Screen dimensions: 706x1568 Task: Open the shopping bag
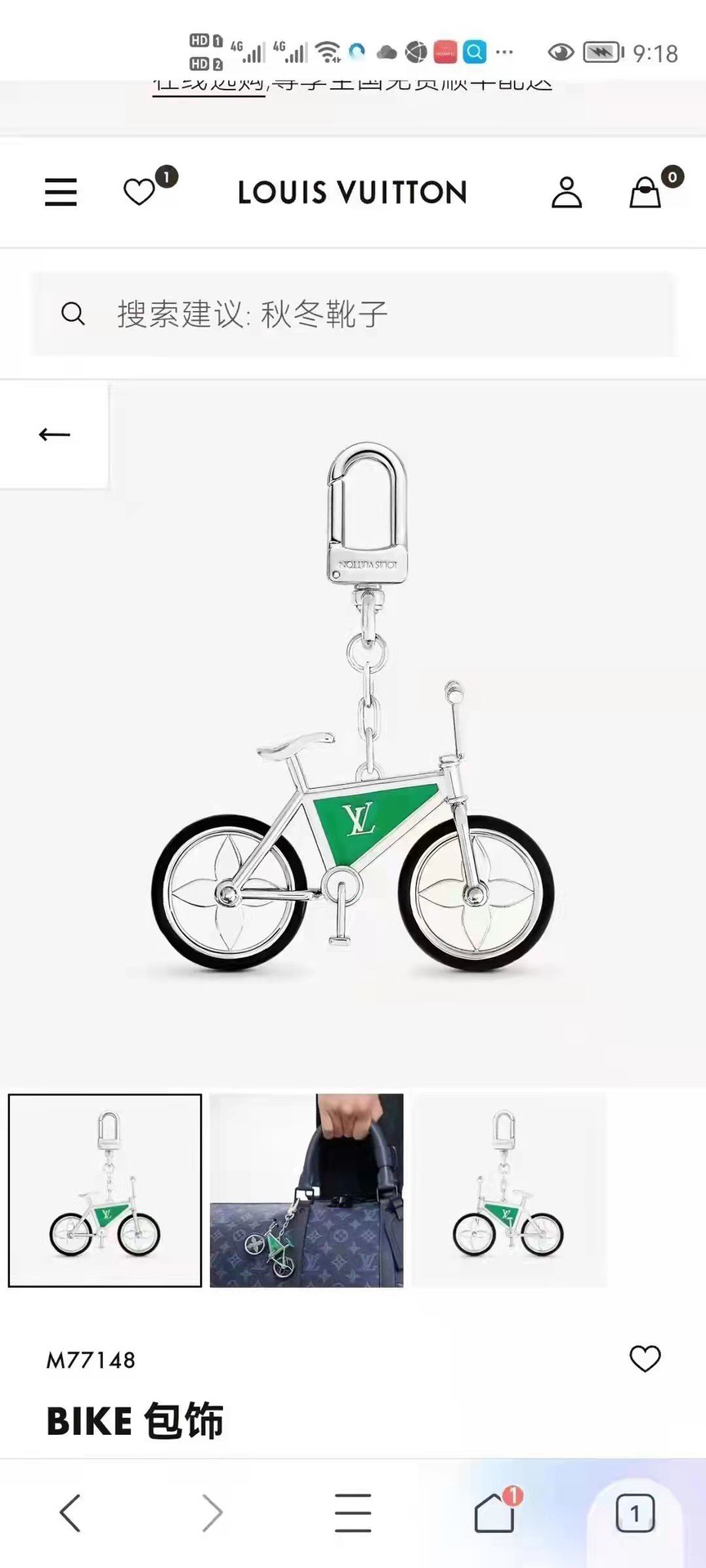point(646,193)
